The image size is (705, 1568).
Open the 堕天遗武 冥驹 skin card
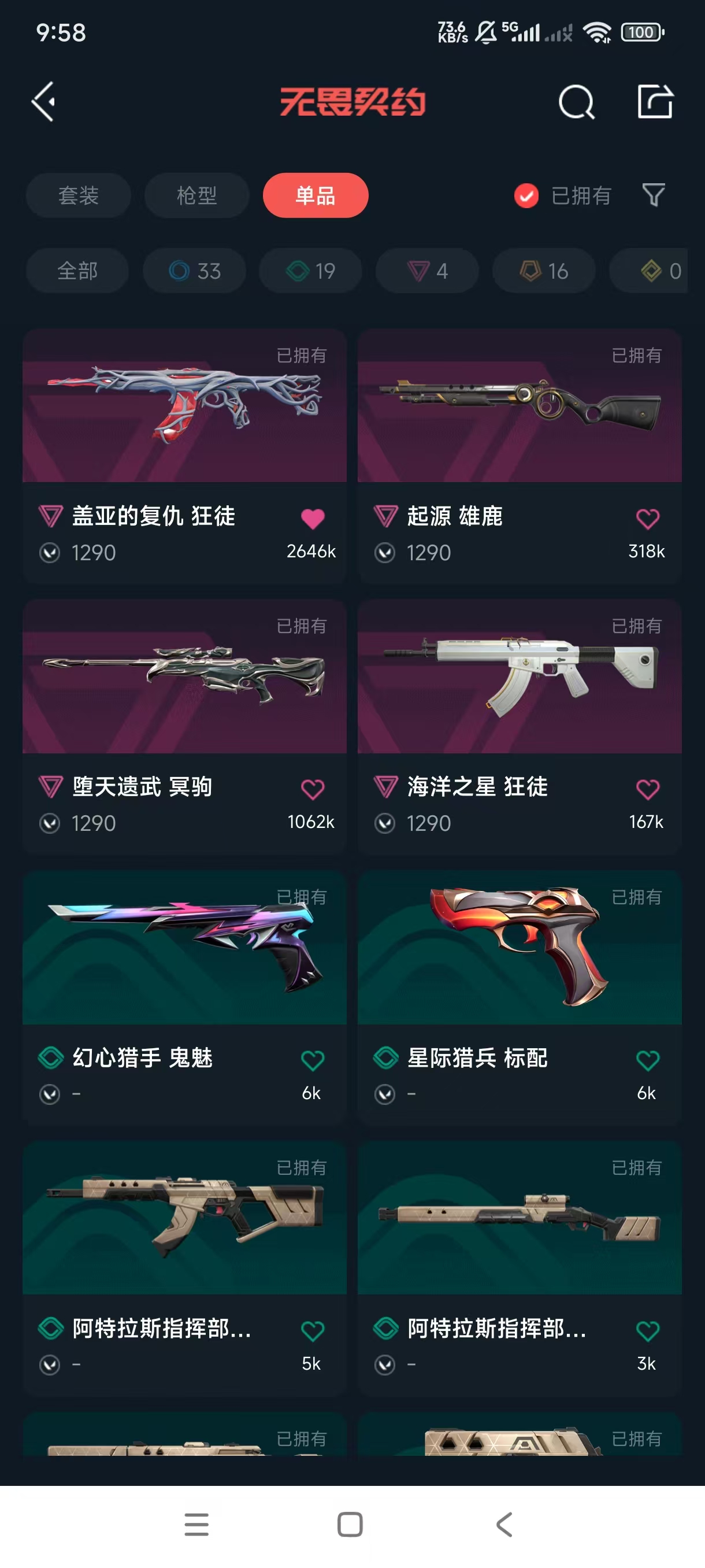point(184,727)
